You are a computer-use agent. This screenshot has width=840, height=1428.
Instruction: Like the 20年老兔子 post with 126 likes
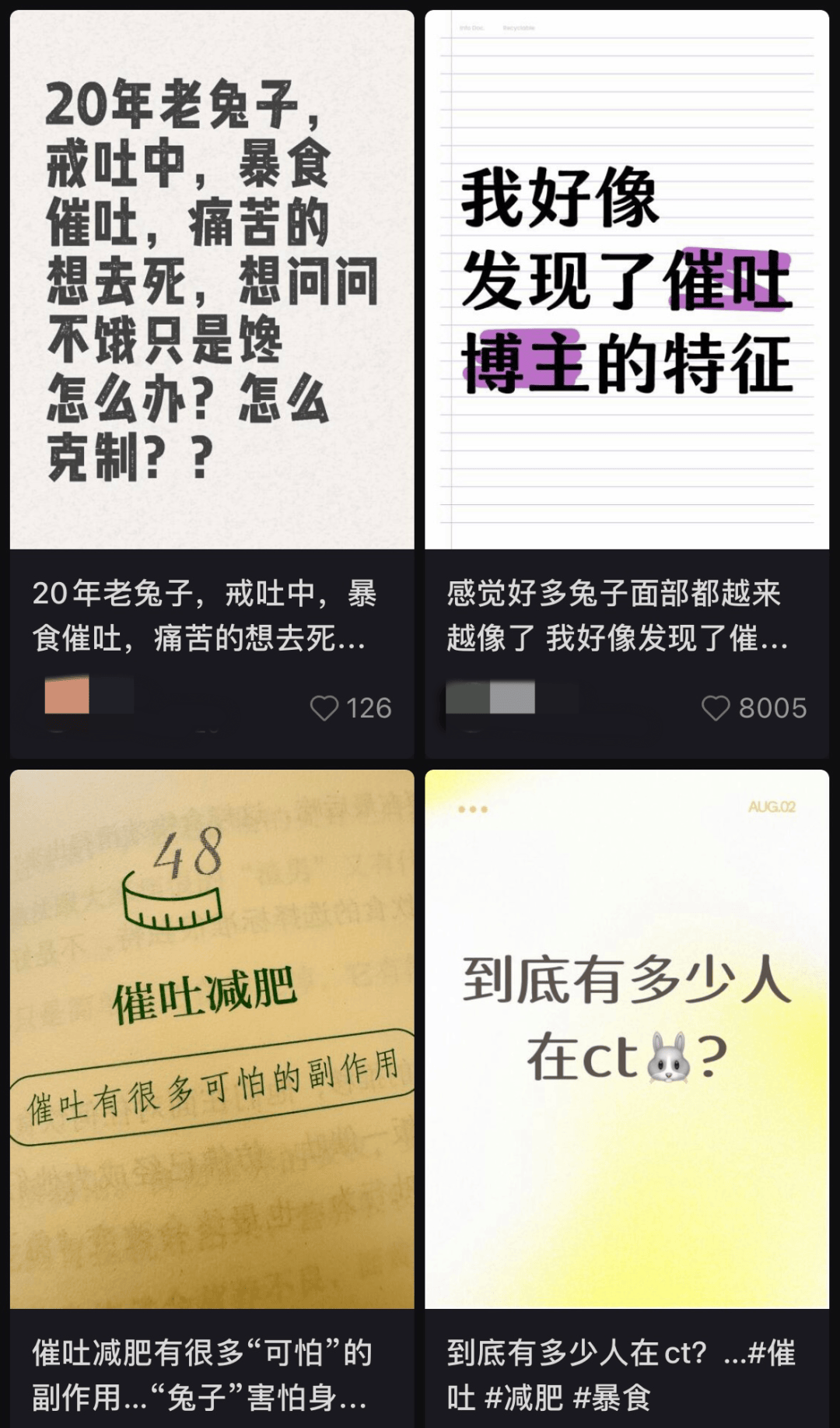pos(324,707)
